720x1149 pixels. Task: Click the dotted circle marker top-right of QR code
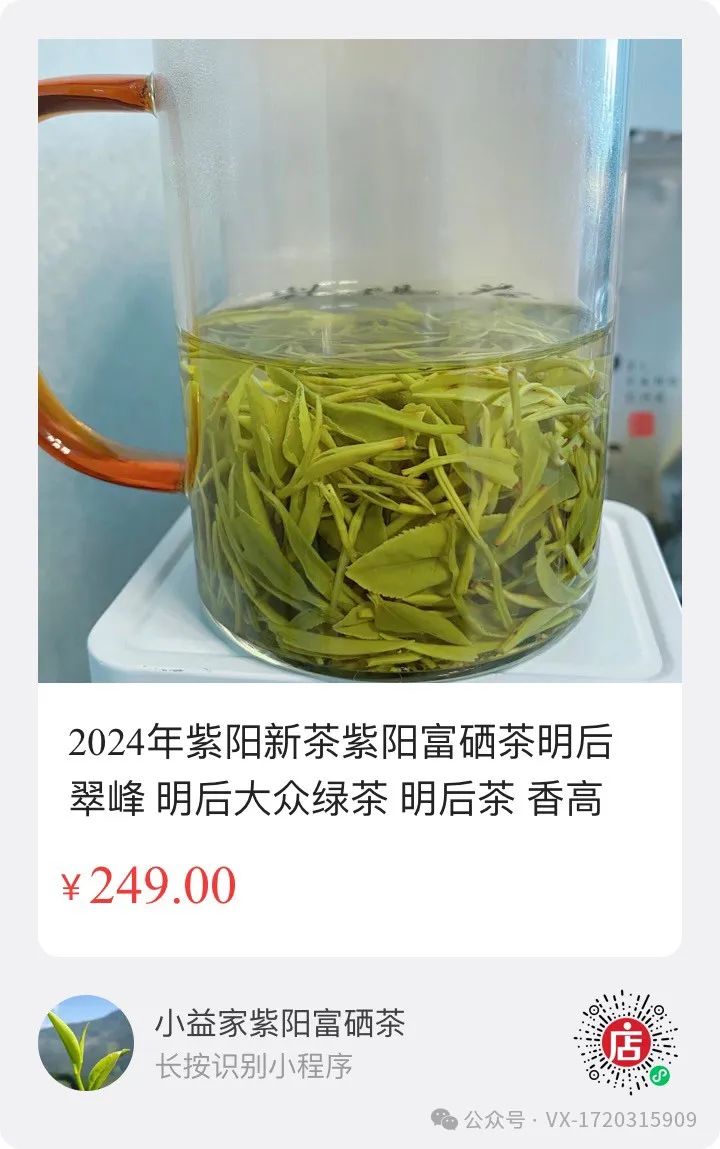coord(658,1011)
